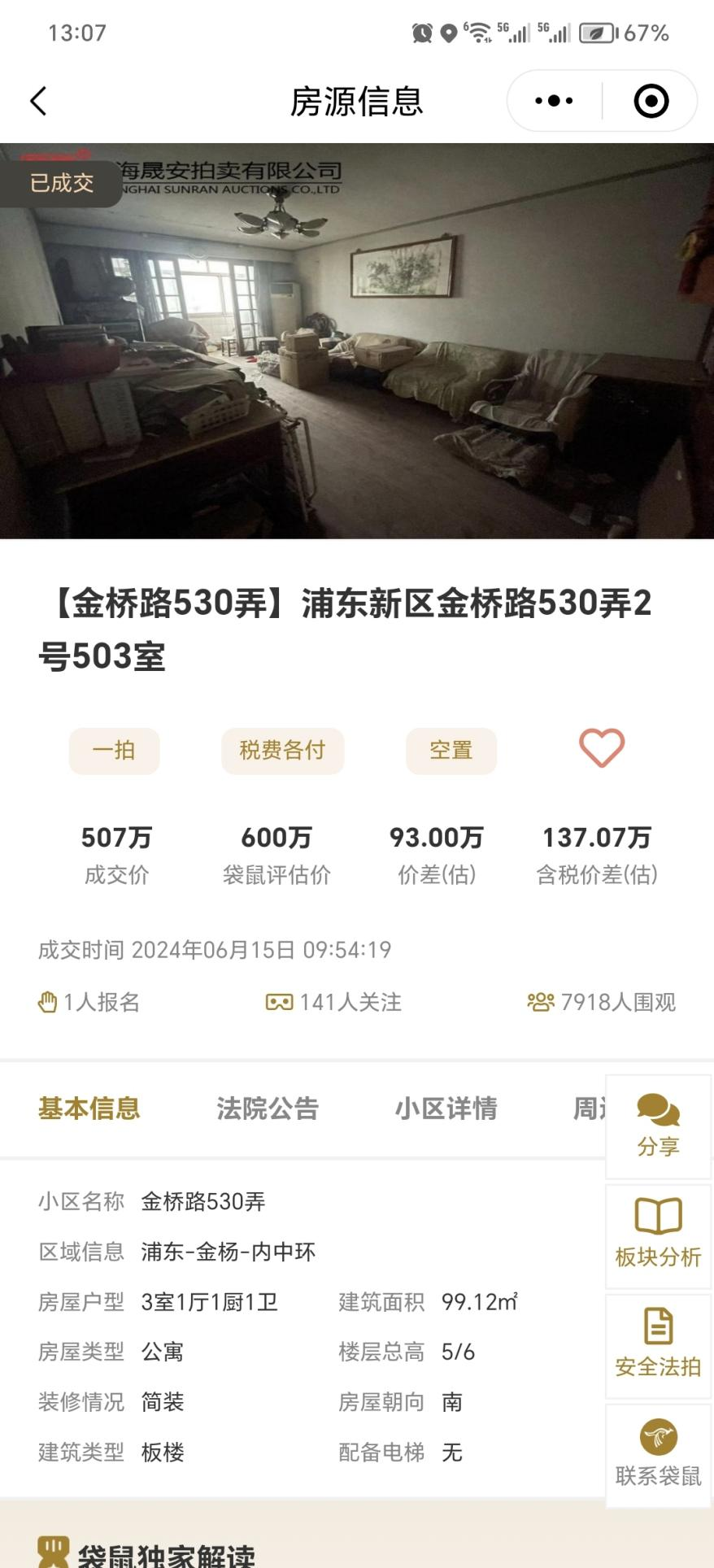This screenshot has width=714, height=1568.
Task: Open the mini-program more options (•••) menu
Action: click(x=552, y=100)
